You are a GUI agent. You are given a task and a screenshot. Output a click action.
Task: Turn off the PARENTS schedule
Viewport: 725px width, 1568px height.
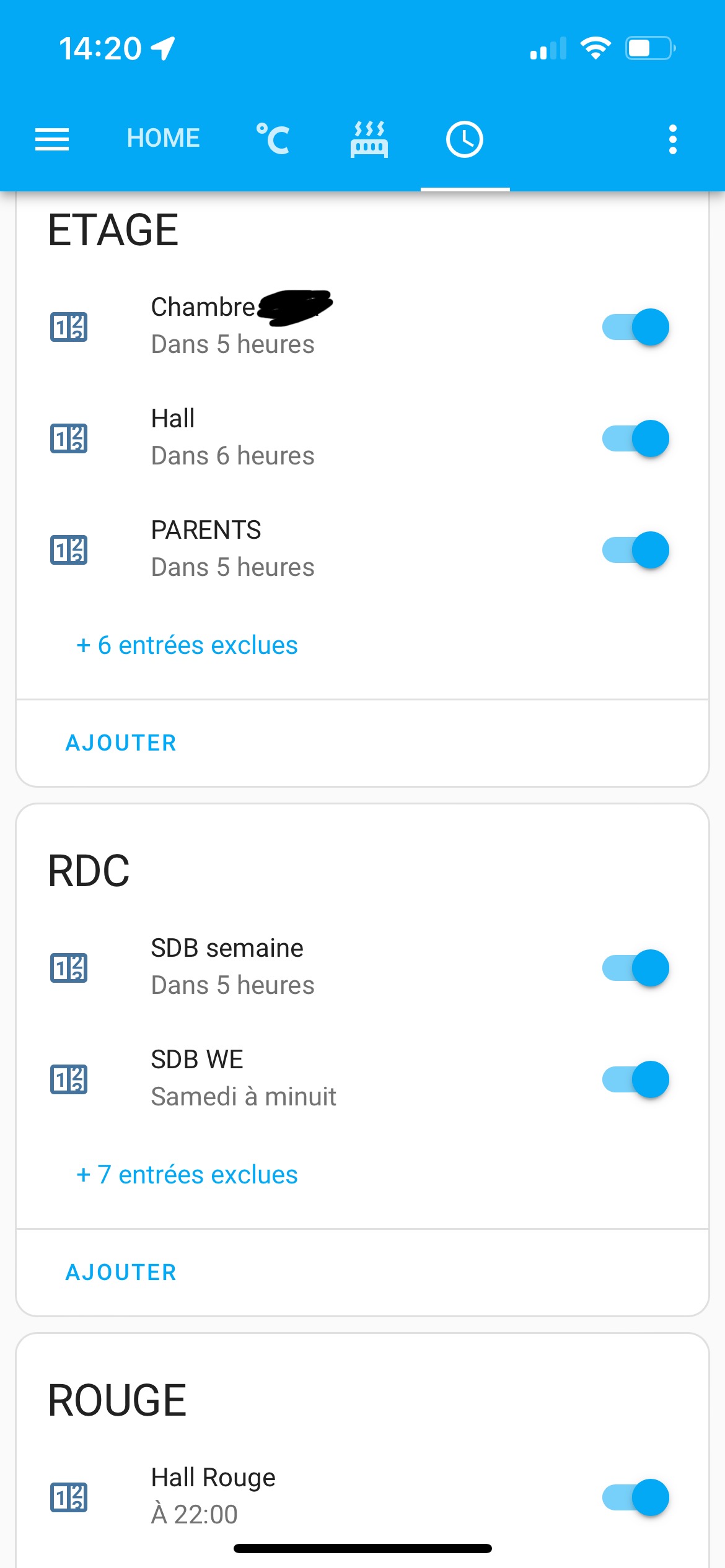pos(635,550)
